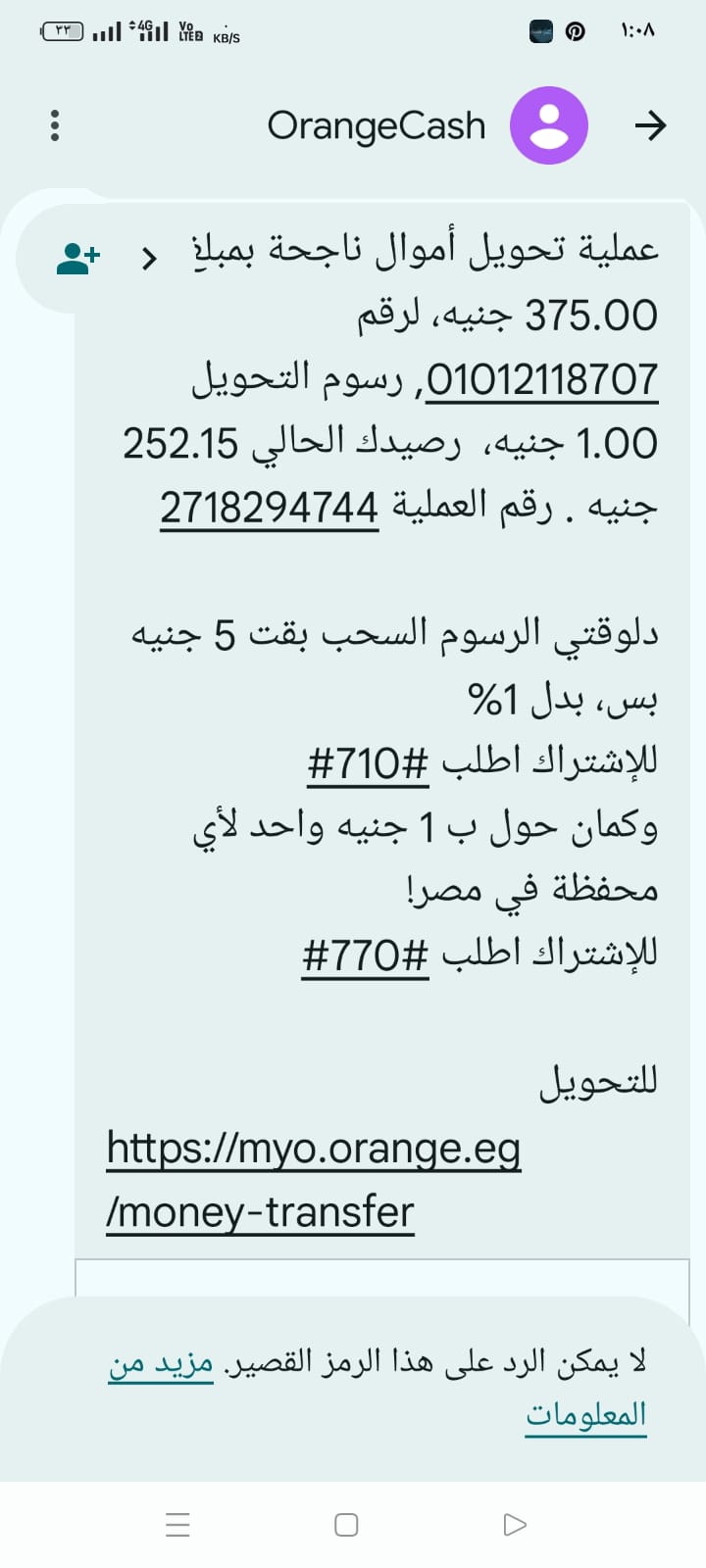Tap the phone number 01012118707
706x1568 pixels.
[542, 380]
